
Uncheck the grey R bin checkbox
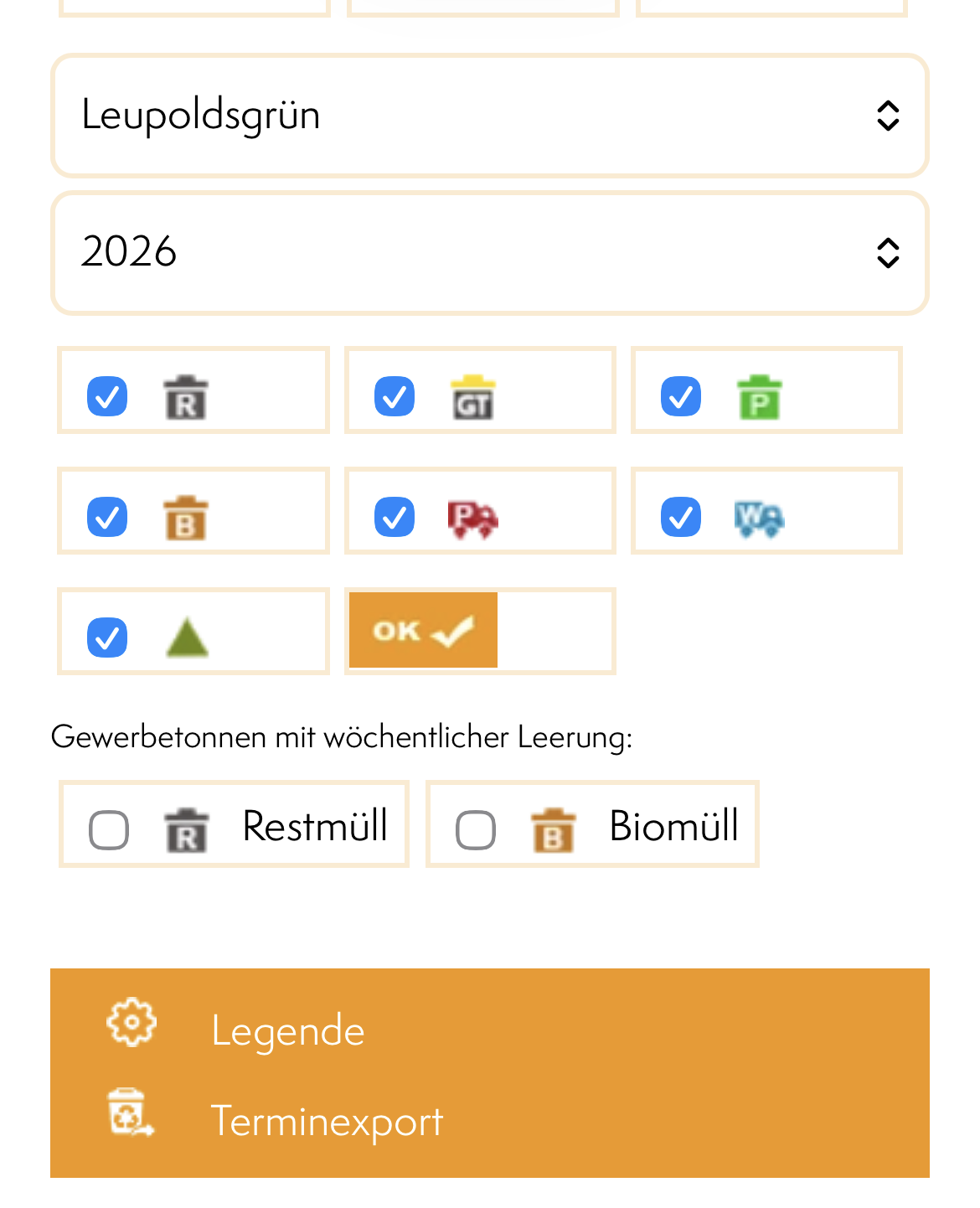point(108,396)
